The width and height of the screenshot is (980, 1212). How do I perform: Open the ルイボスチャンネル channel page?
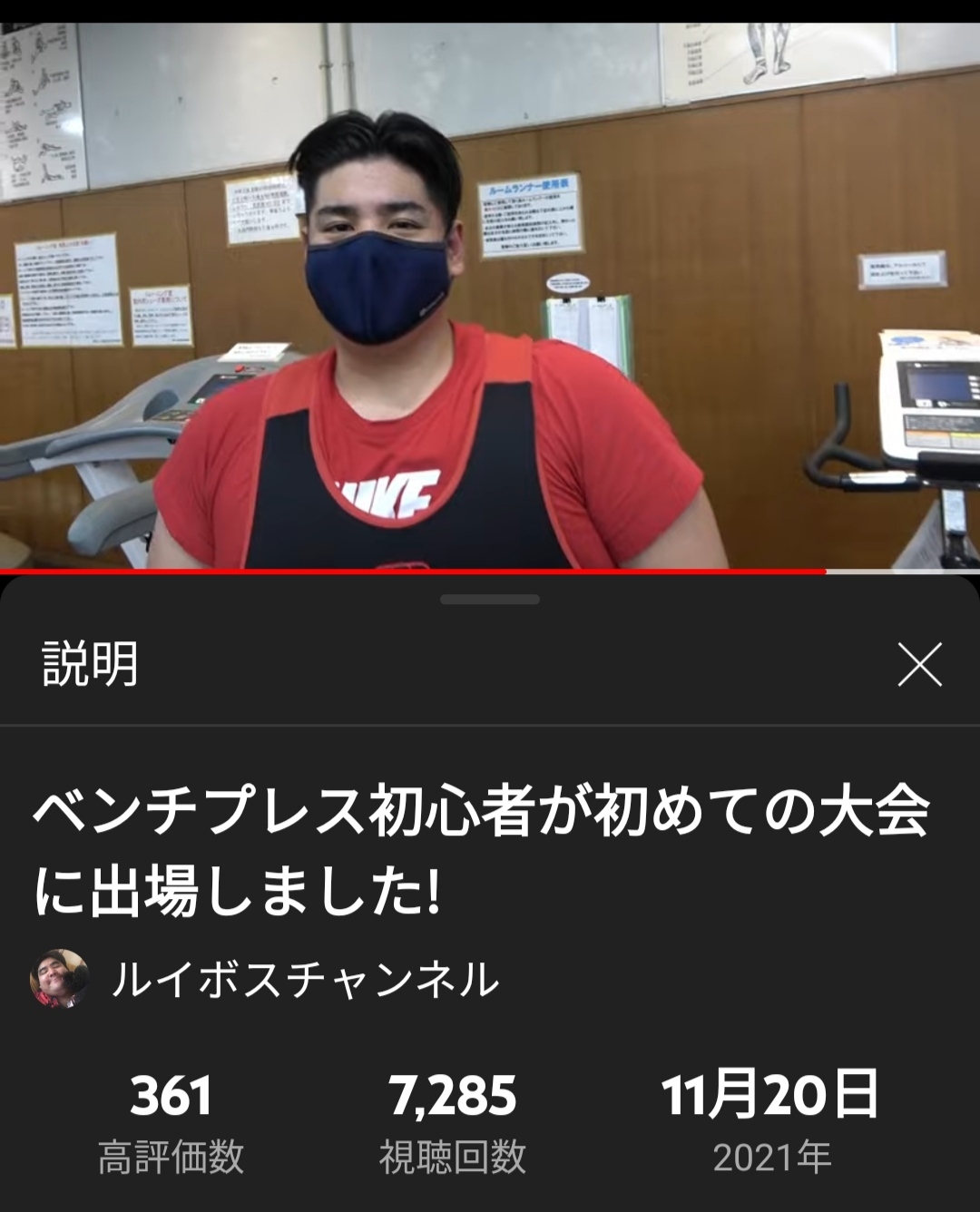pyautogui.click(x=304, y=980)
